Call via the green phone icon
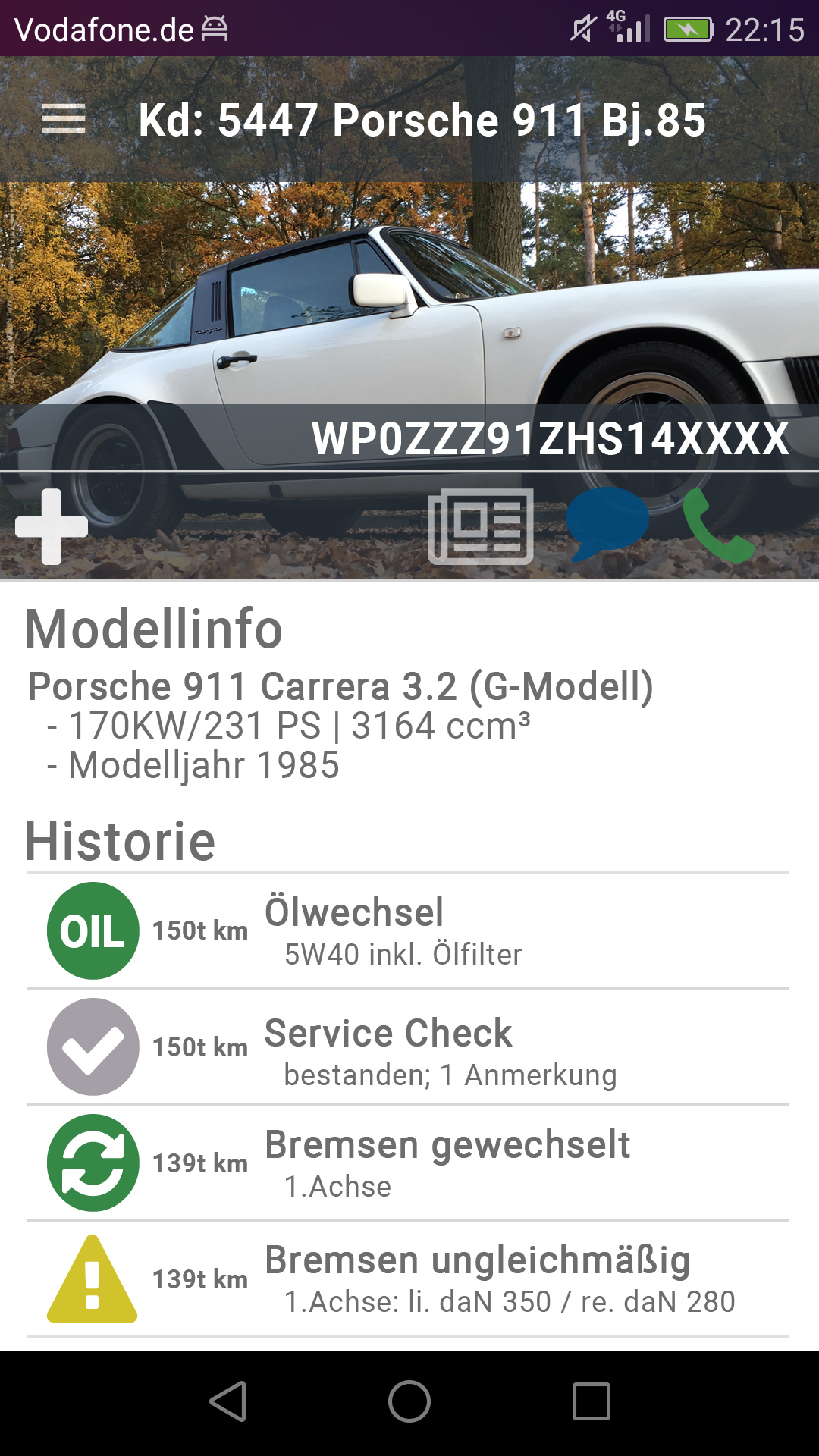The width and height of the screenshot is (819, 1456). point(717,525)
